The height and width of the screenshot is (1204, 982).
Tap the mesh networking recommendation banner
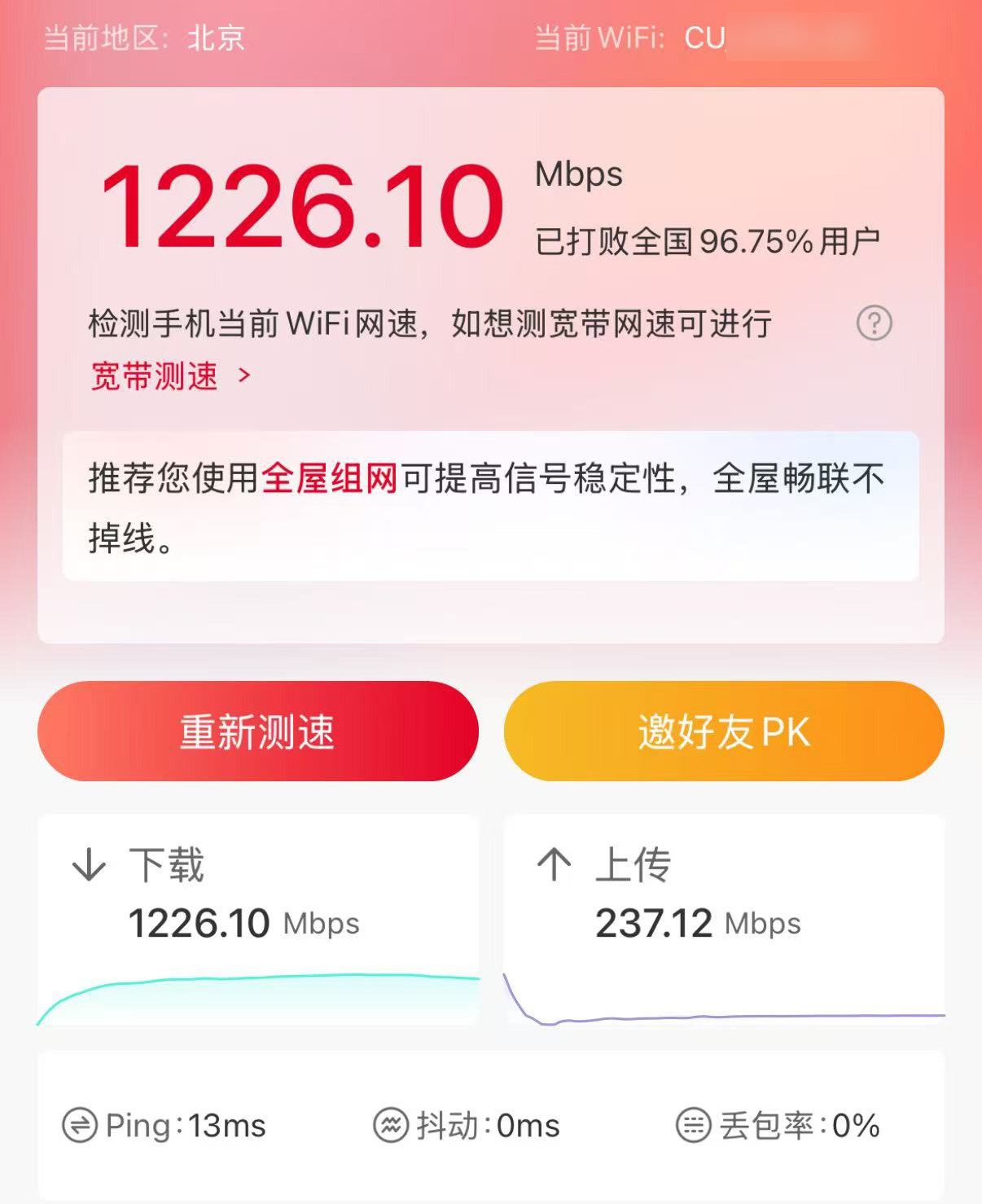[x=491, y=505]
